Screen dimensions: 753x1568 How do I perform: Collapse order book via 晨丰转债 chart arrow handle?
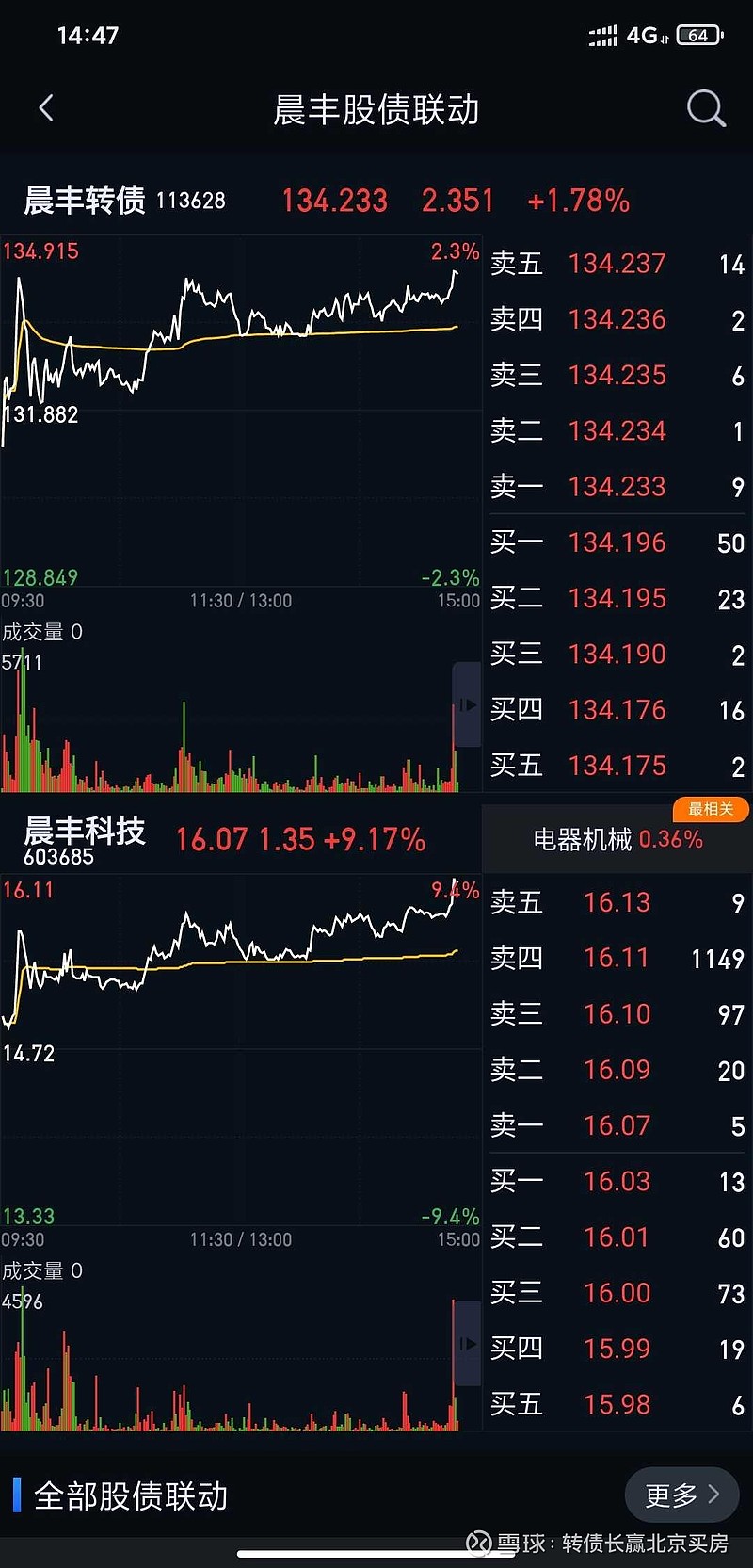point(467,705)
